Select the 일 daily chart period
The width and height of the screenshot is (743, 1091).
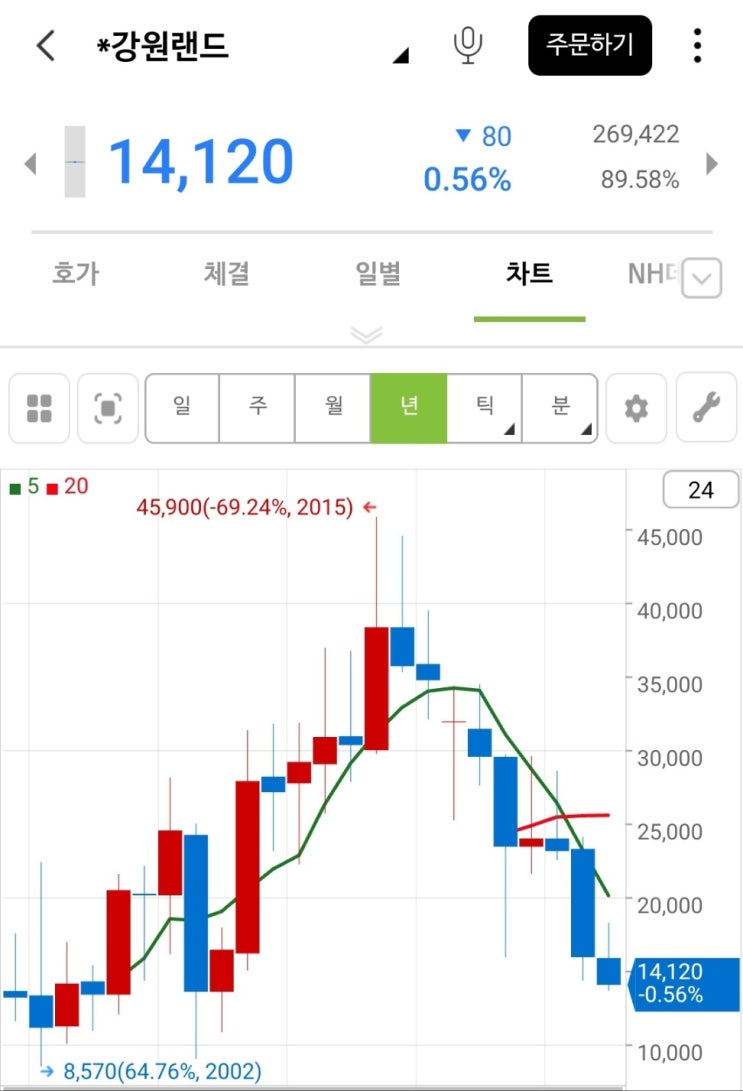(x=182, y=408)
